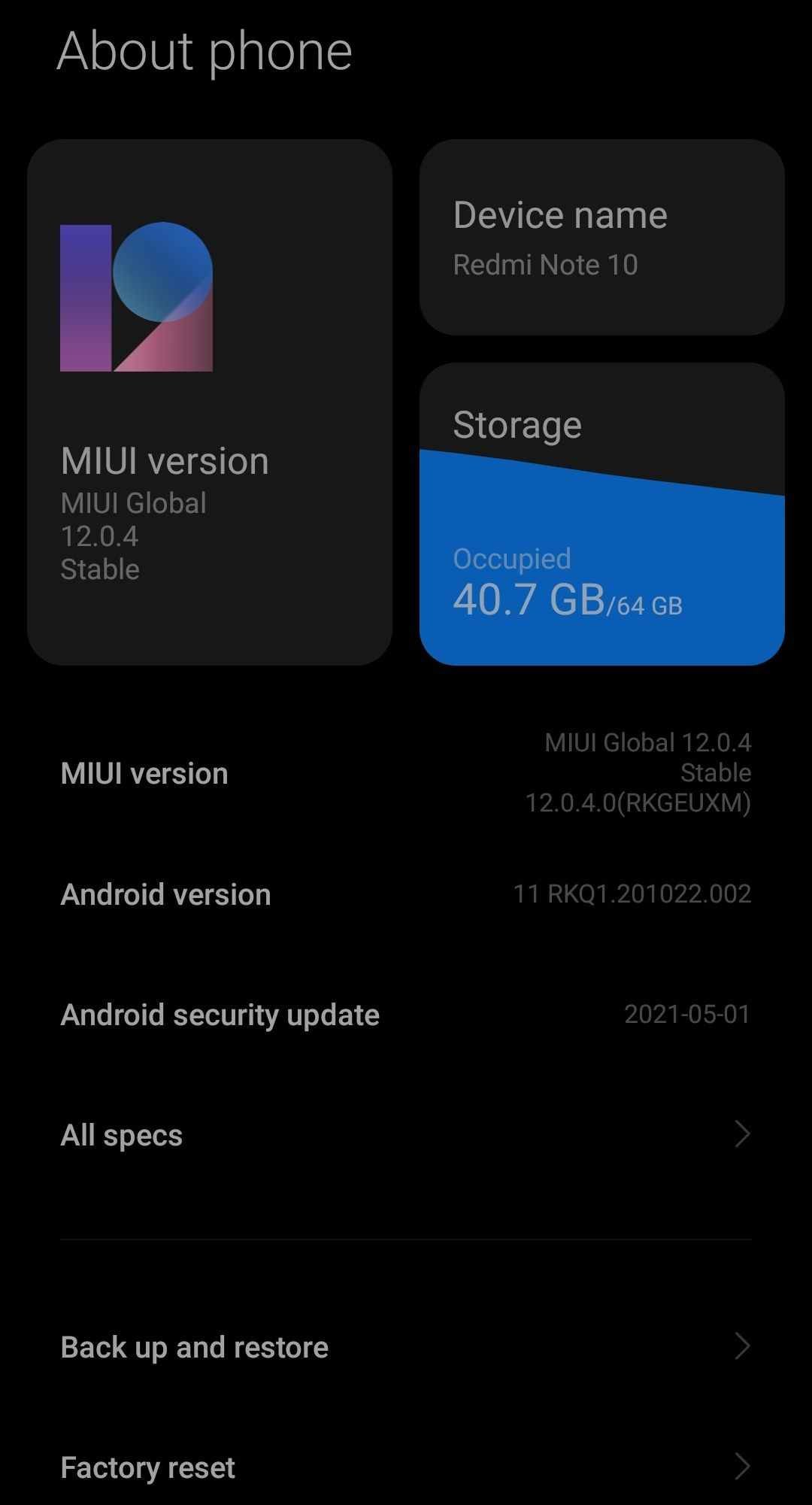Image resolution: width=812 pixels, height=1505 pixels.
Task: Click the Android security update row
Action: point(406,1014)
